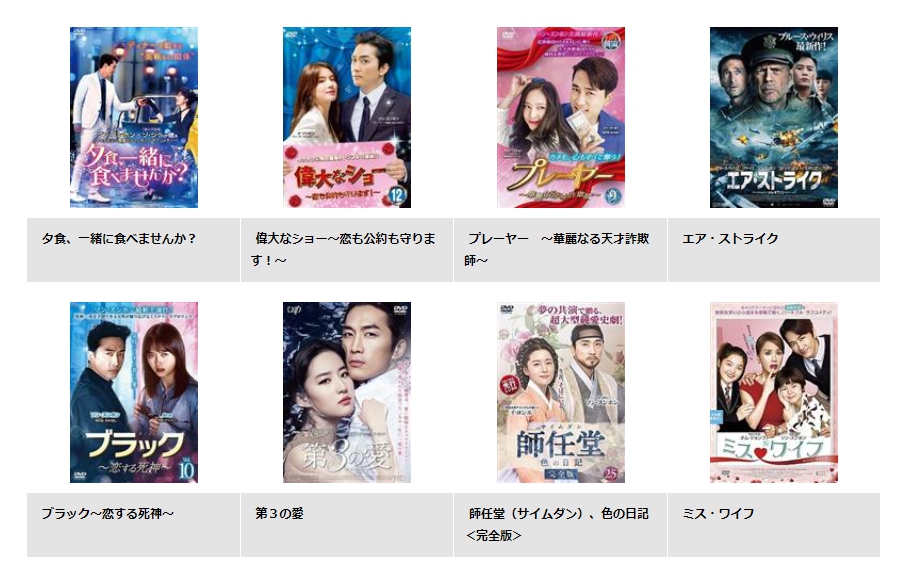Choose the 第3の愛 DVD cover
The height and width of the screenshot is (575, 903).
346,392
